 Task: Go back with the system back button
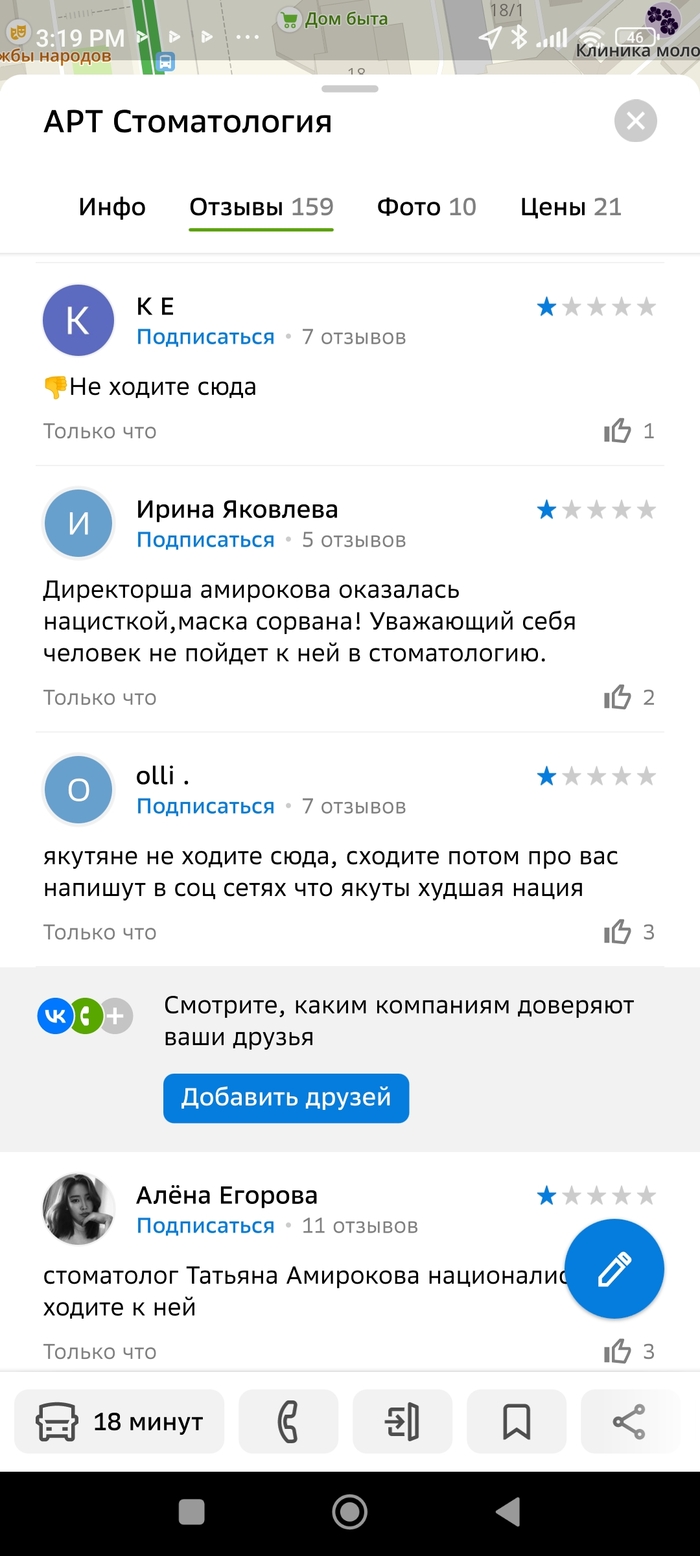pos(508,1512)
